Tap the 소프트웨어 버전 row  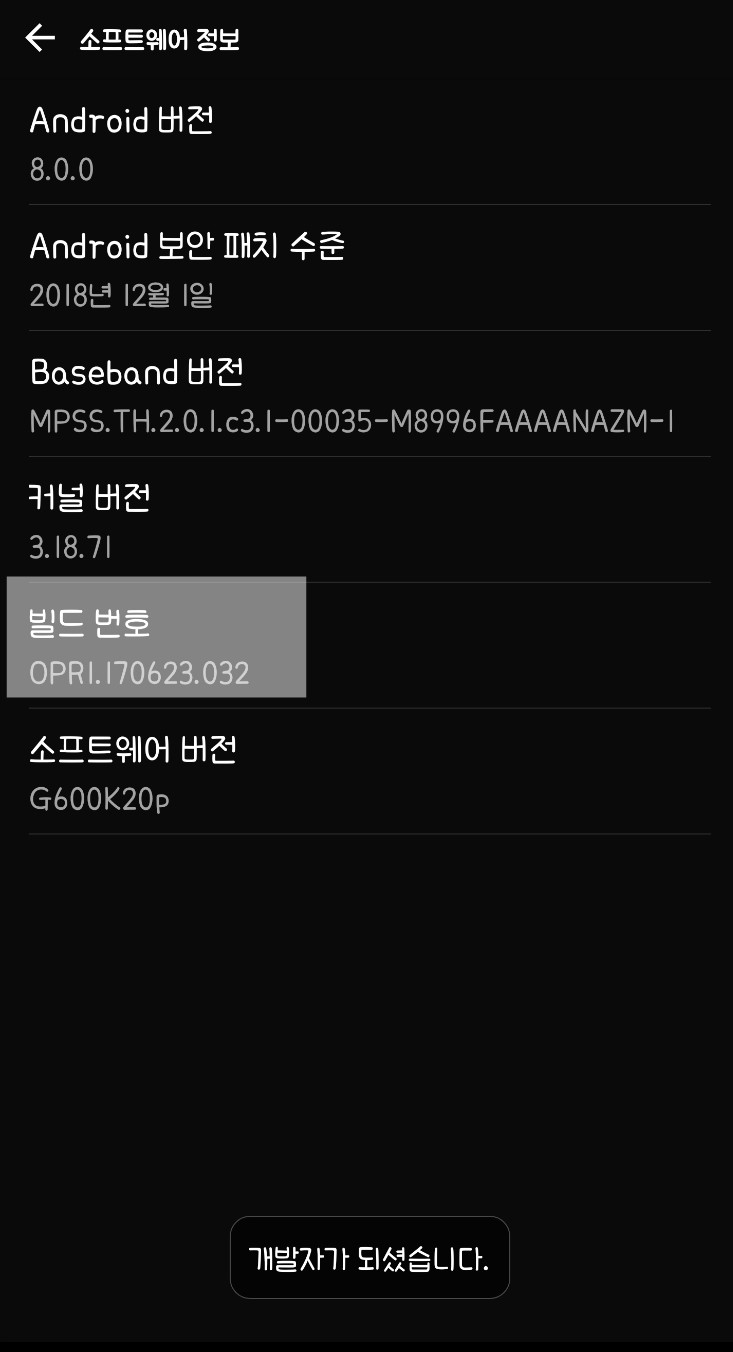[x=366, y=773]
